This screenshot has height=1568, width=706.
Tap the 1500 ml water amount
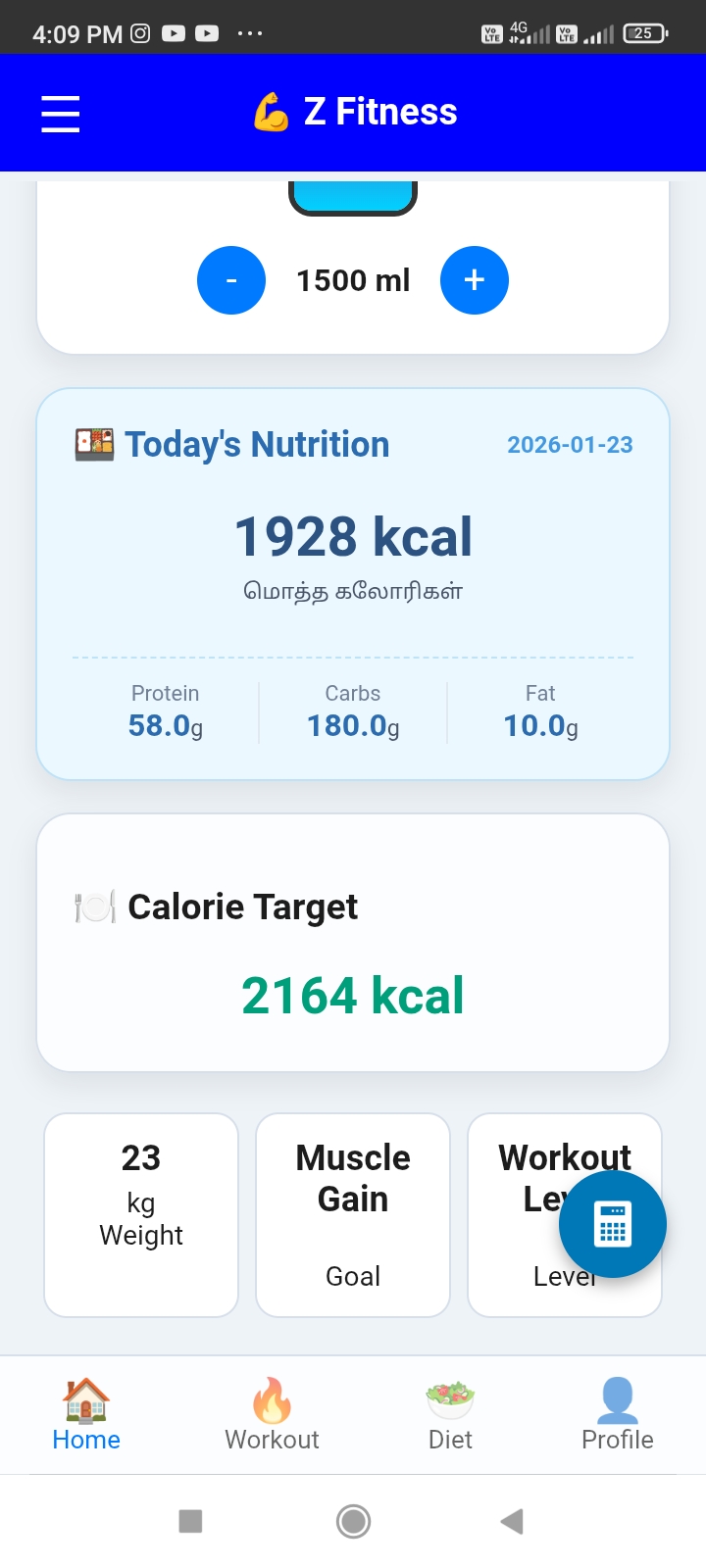pyautogui.click(x=353, y=280)
